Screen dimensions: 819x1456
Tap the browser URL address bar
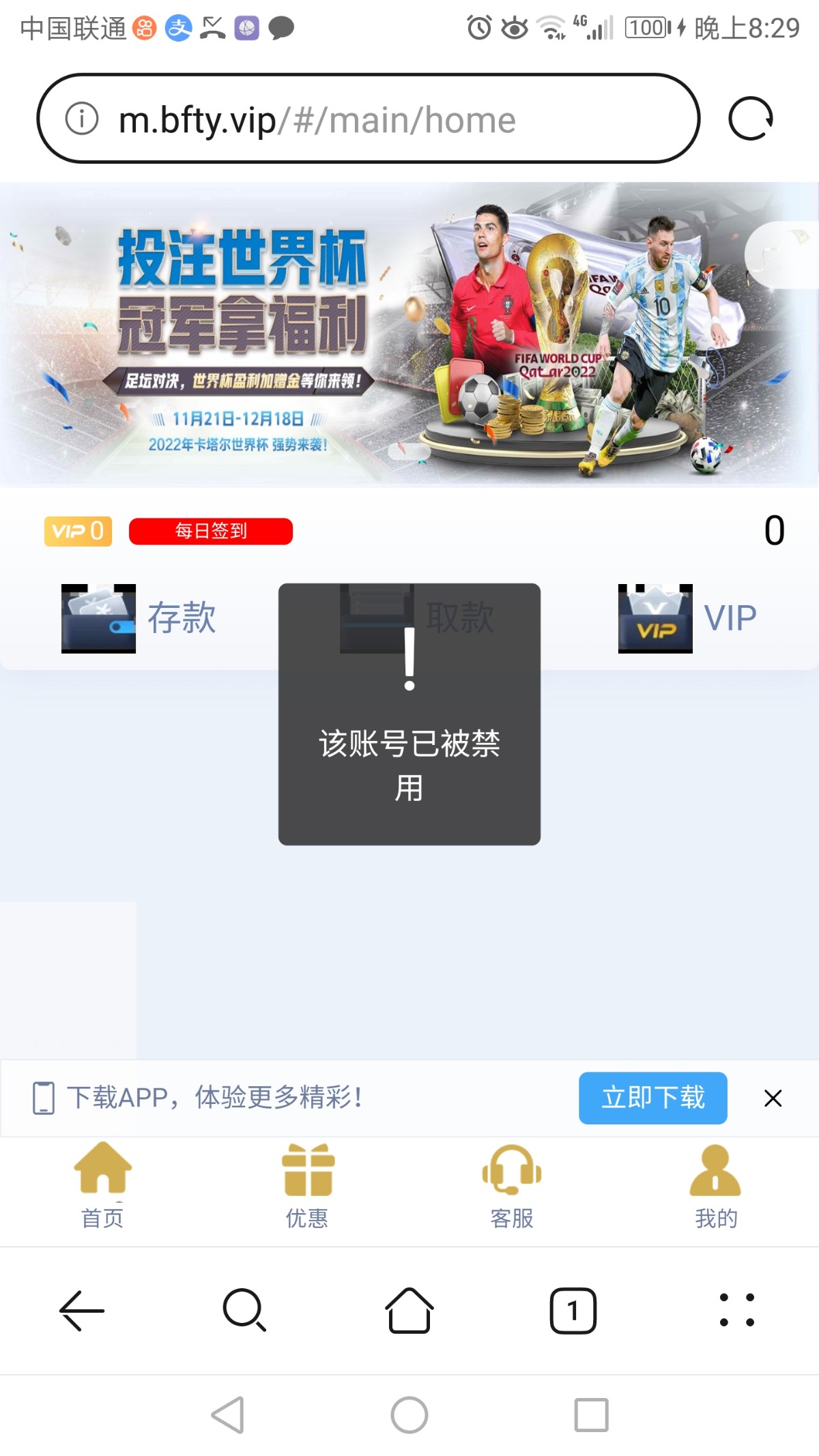click(369, 119)
